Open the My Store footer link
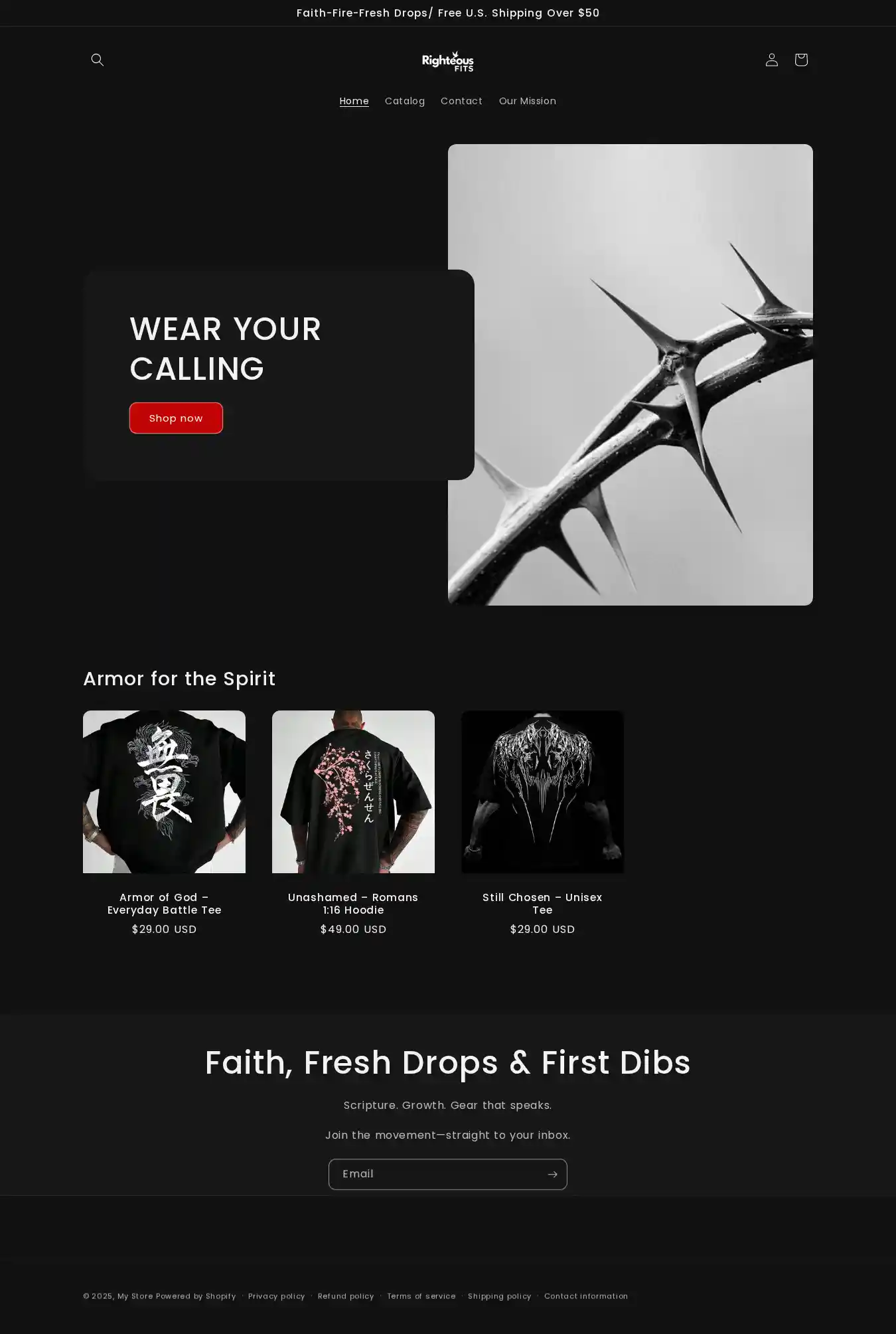The height and width of the screenshot is (1334, 896). (135, 1296)
